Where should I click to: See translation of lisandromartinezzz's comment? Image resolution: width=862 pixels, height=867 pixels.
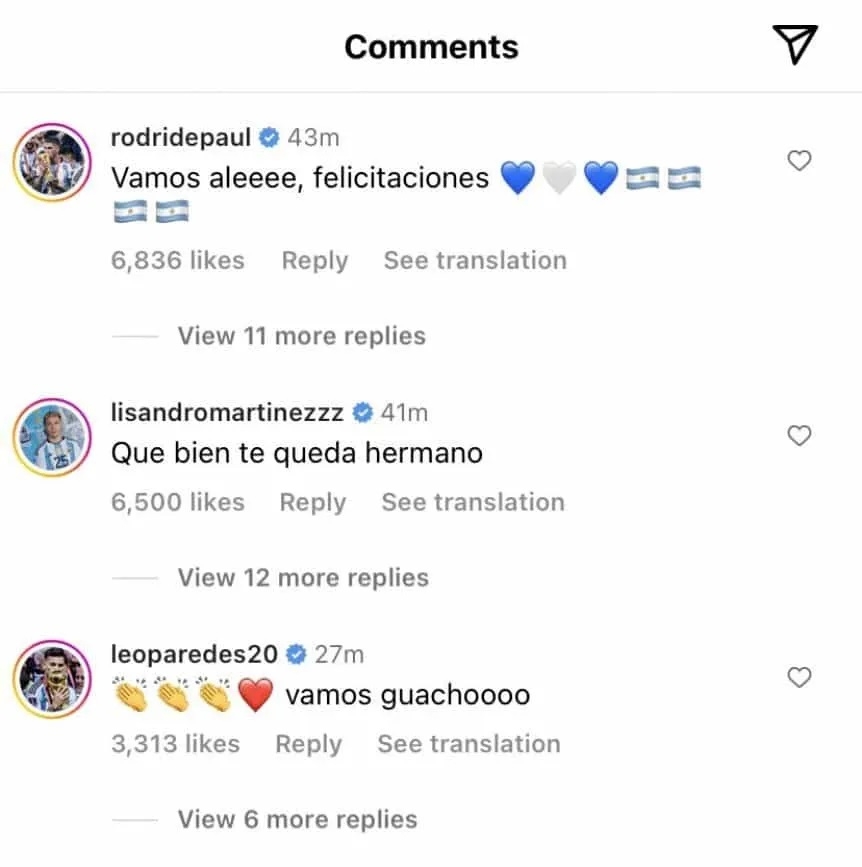click(x=472, y=502)
